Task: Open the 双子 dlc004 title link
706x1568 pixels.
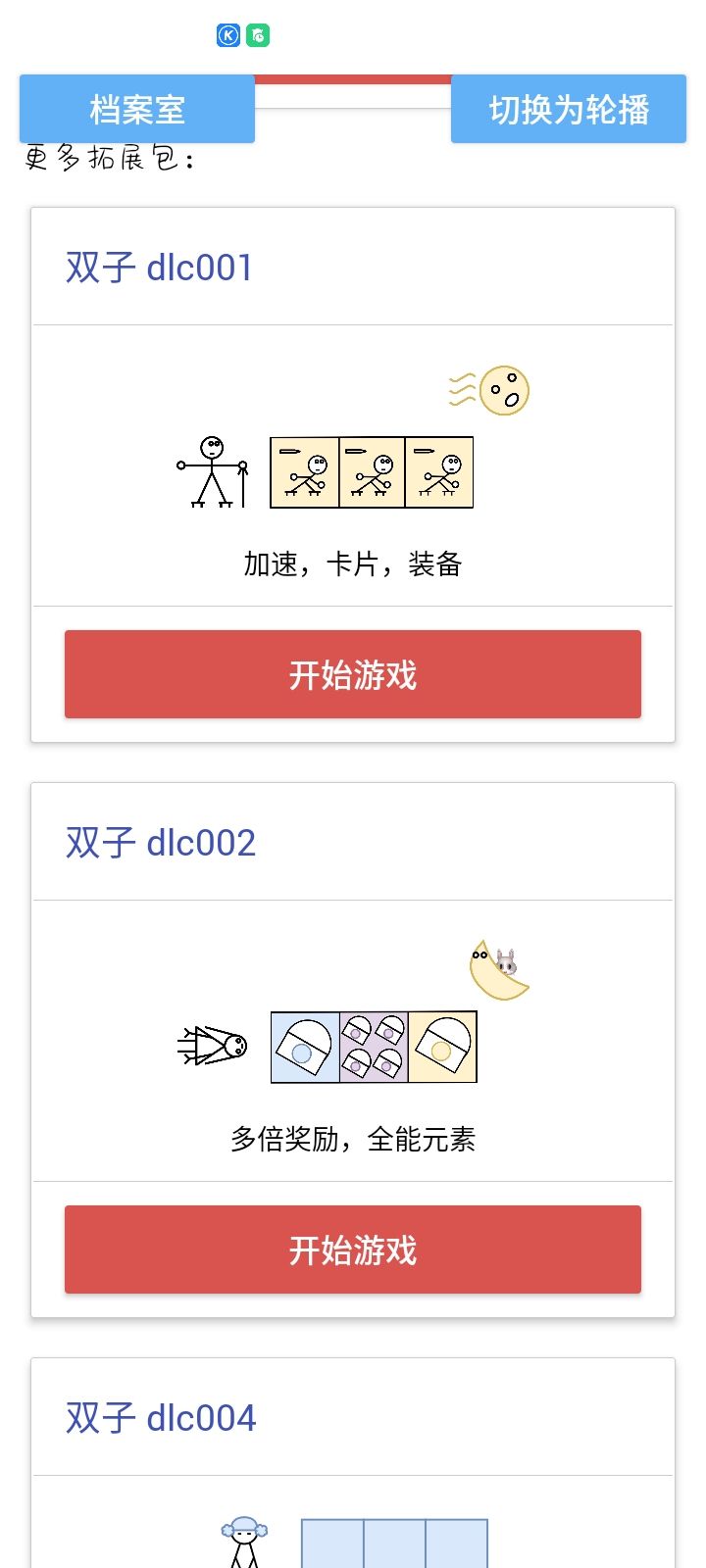Action: pyautogui.click(x=161, y=1418)
